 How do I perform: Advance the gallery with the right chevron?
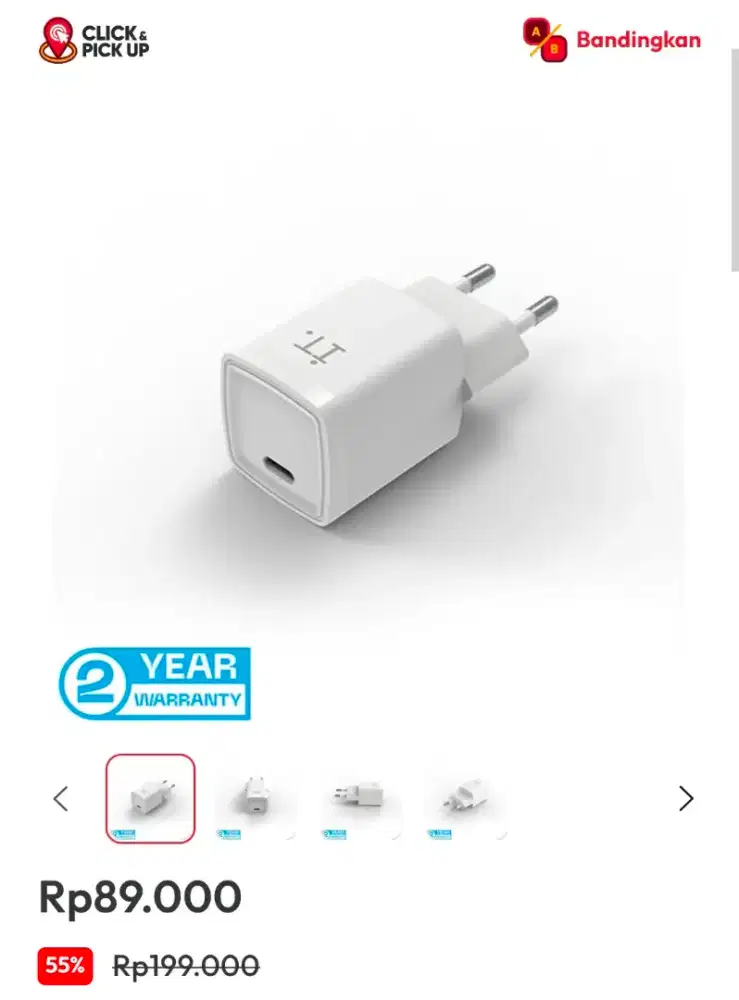(686, 799)
